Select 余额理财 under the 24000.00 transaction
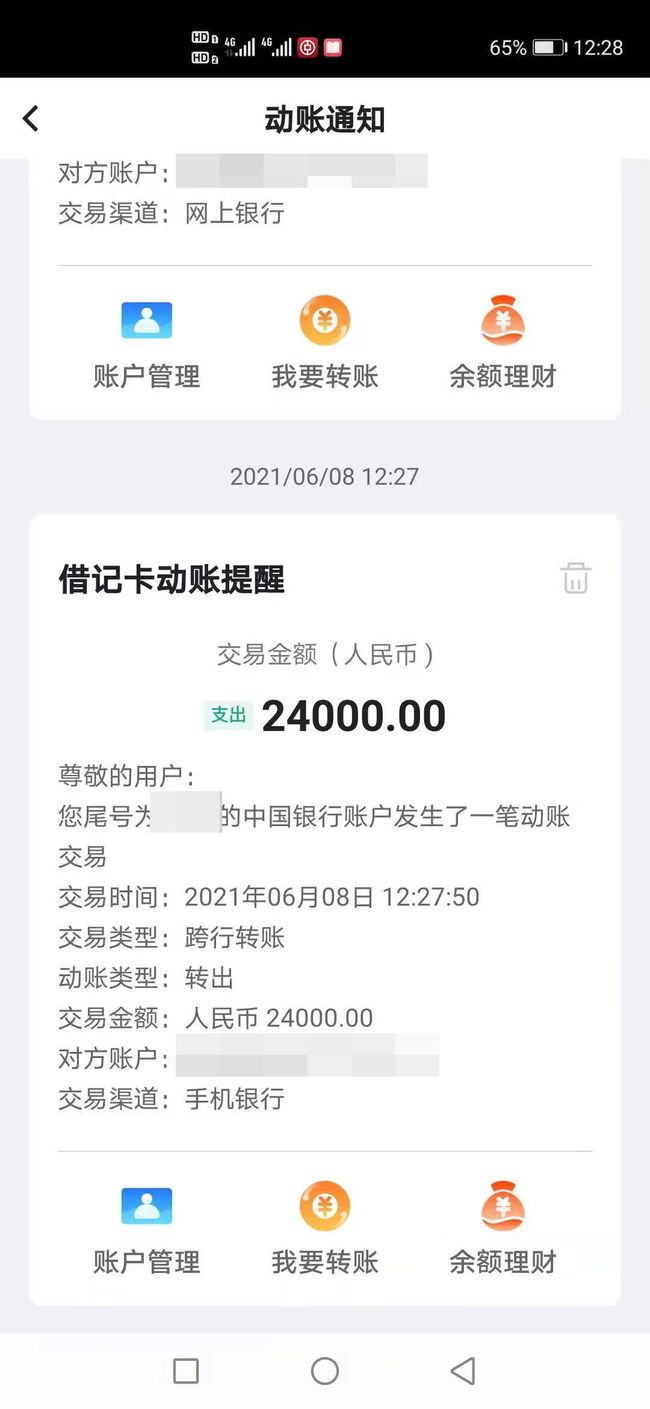Screen dimensions: 650x1409 (x=502, y=1229)
